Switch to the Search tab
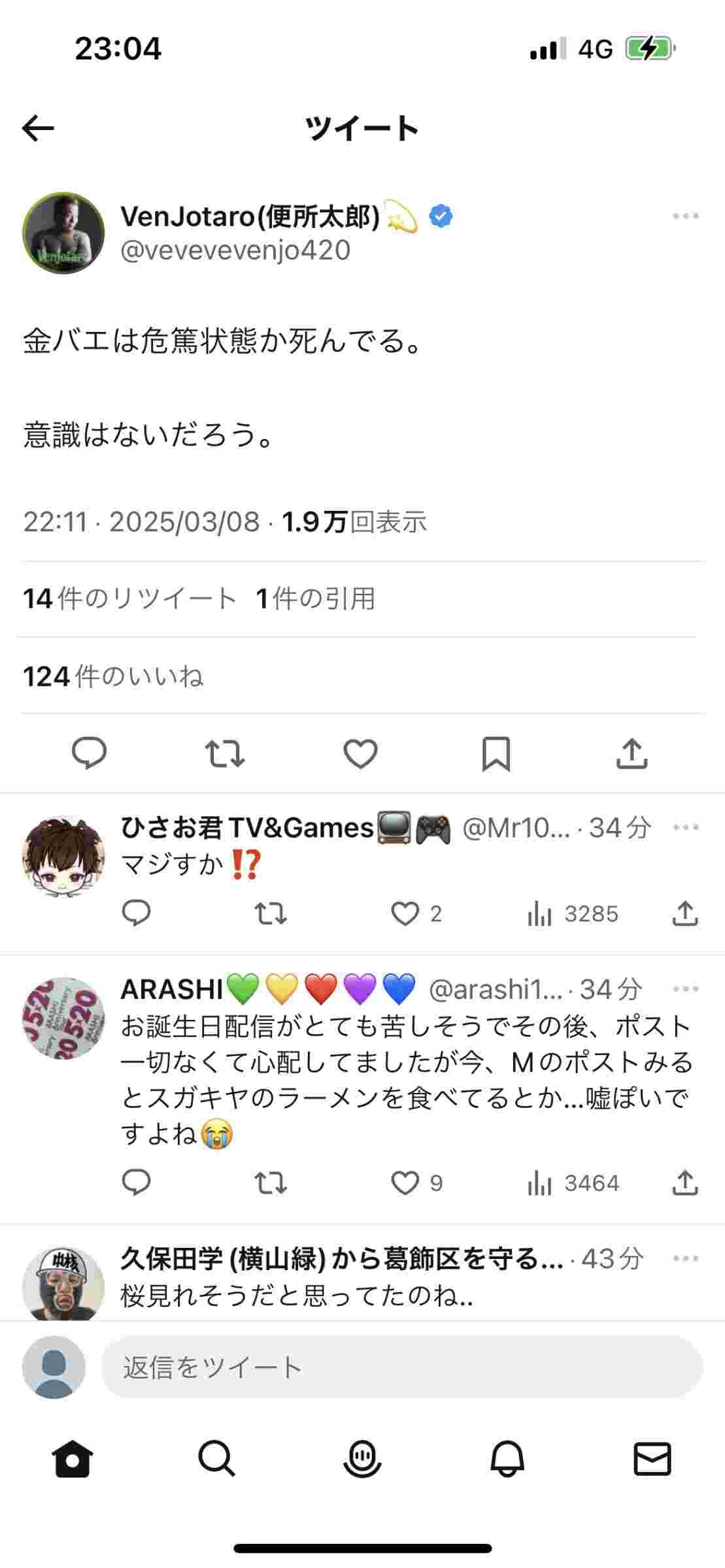 tap(216, 1459)
